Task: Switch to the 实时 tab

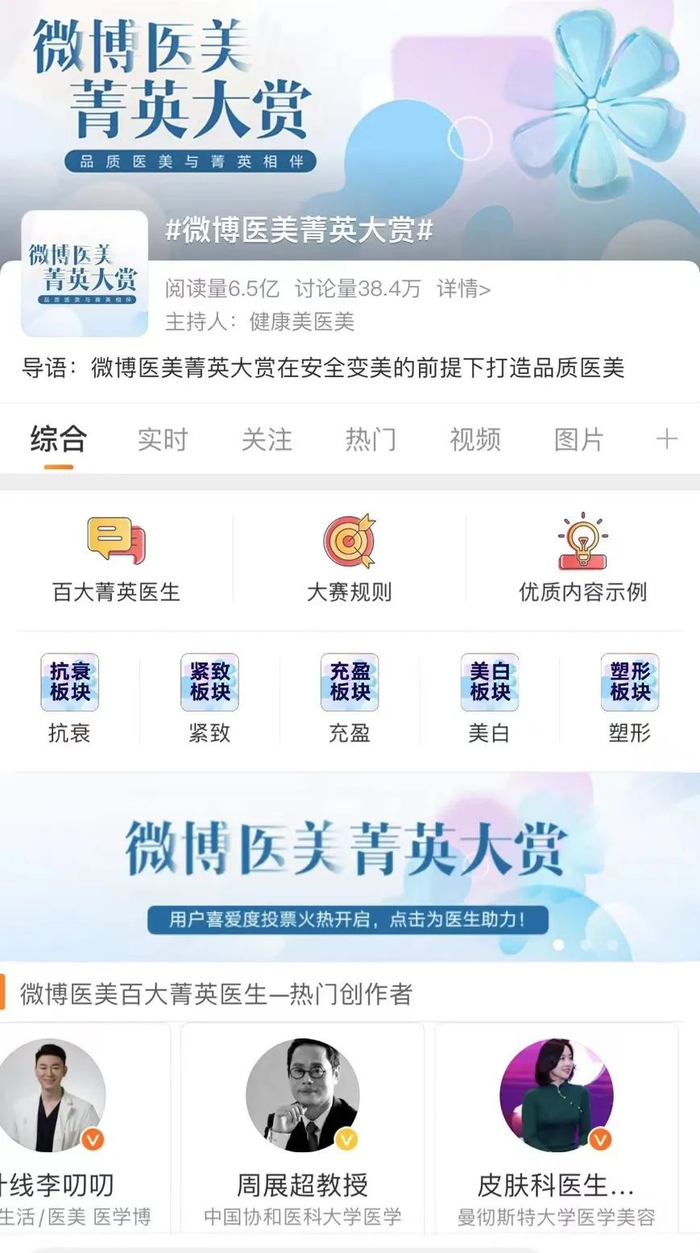Action: pyautogui.click(x=162, y=439)
